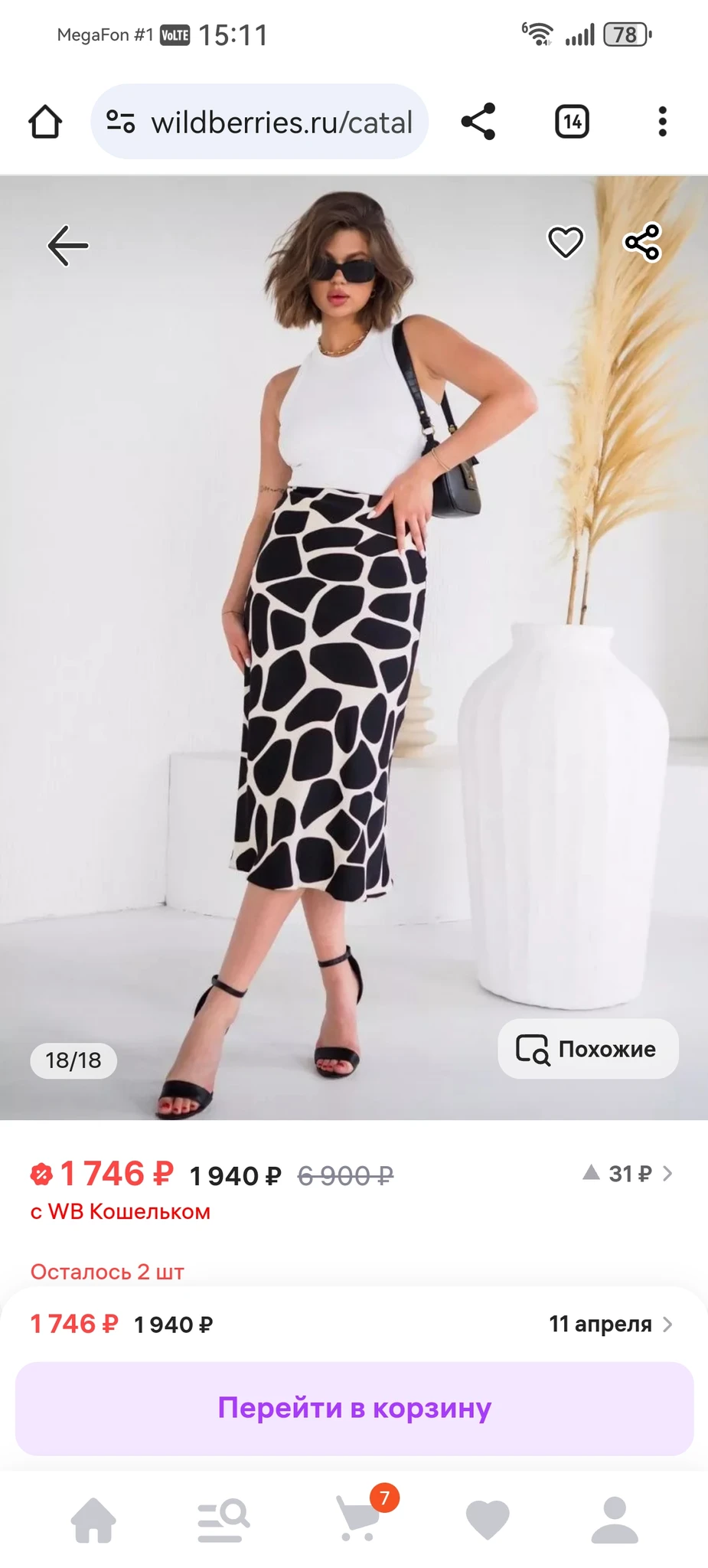The image size is (708, 1568).
Task: Go back from the product photo
Action: pyautogui.click(x=68, y=245)
